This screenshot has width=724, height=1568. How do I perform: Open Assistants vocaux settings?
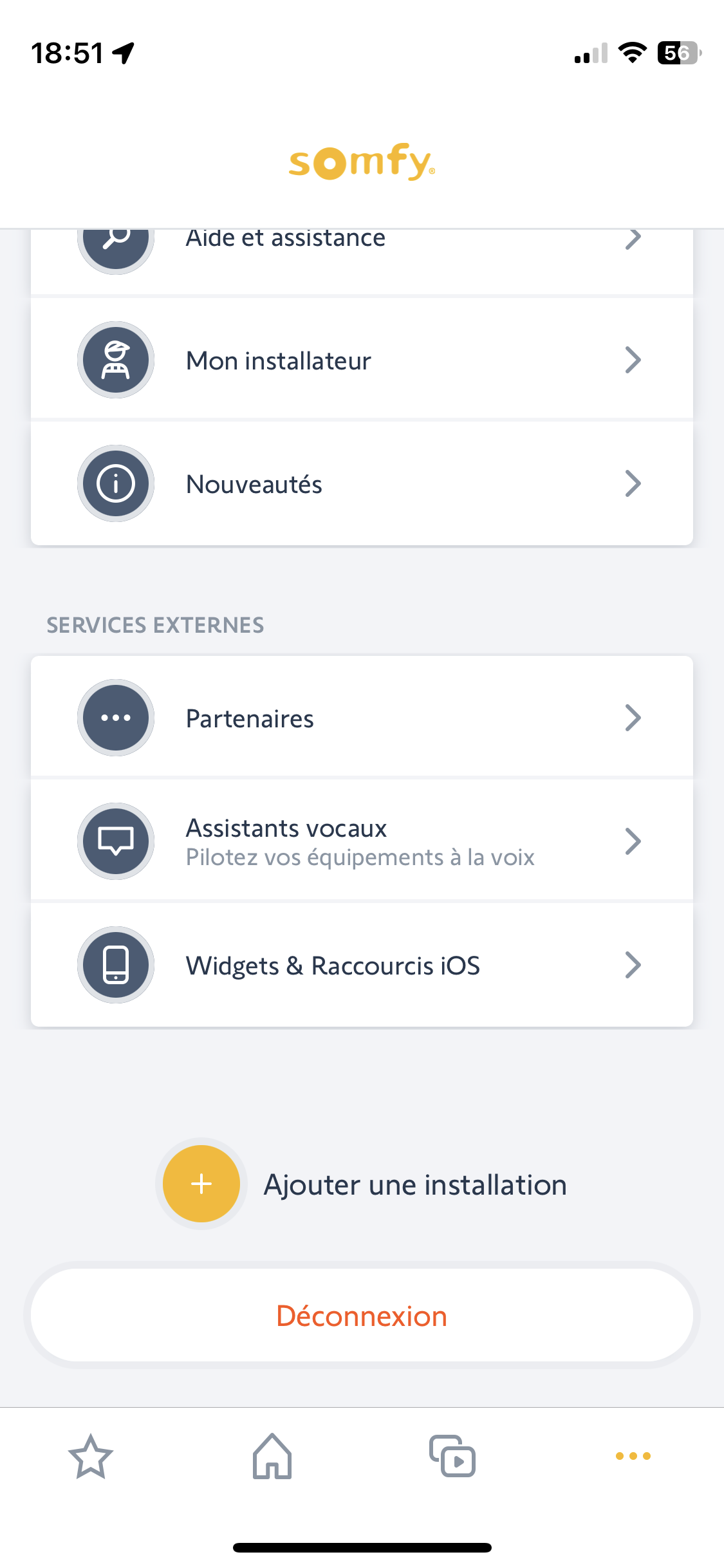pyautogui.click(x=362, y=841)
